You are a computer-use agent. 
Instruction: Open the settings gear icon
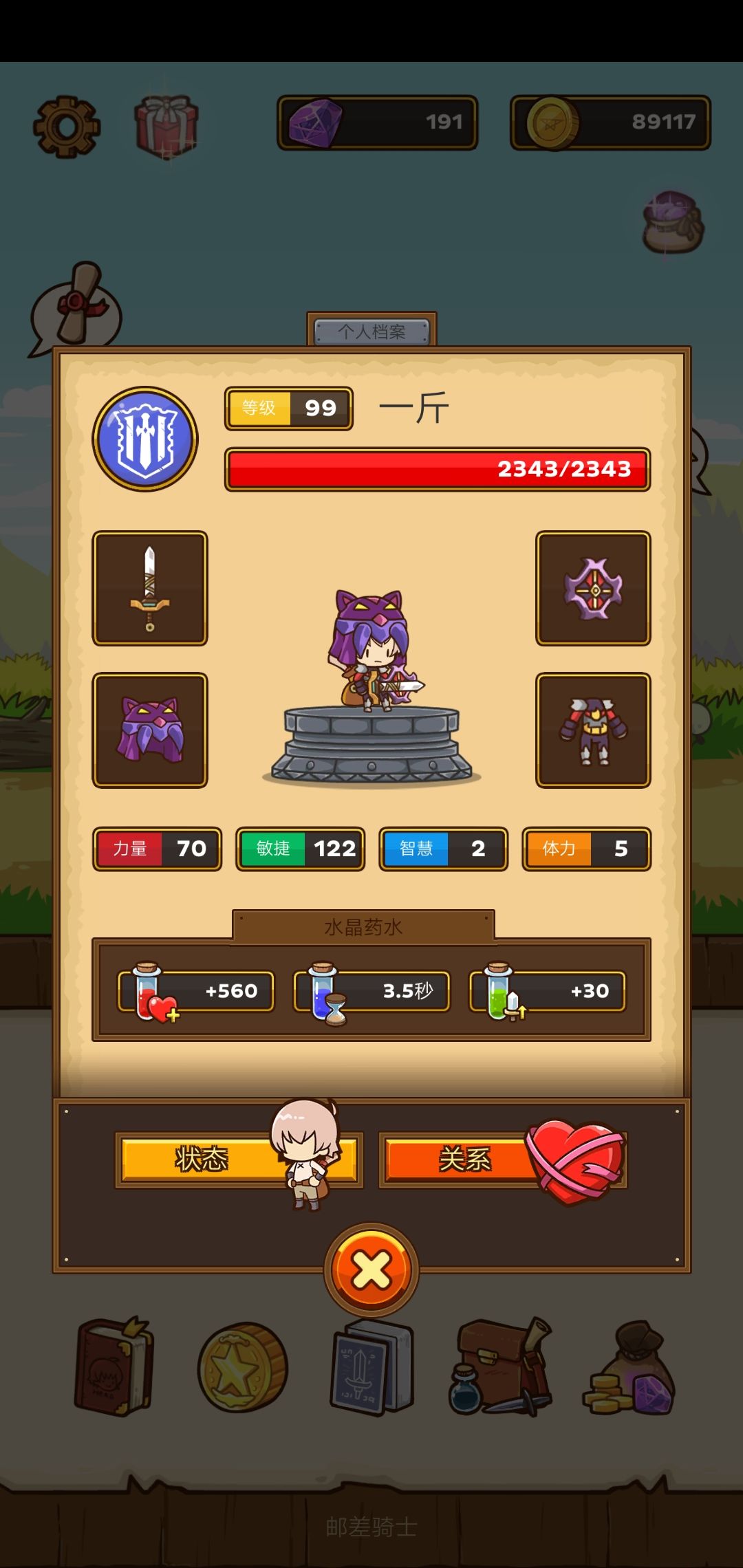coord(67,124)
